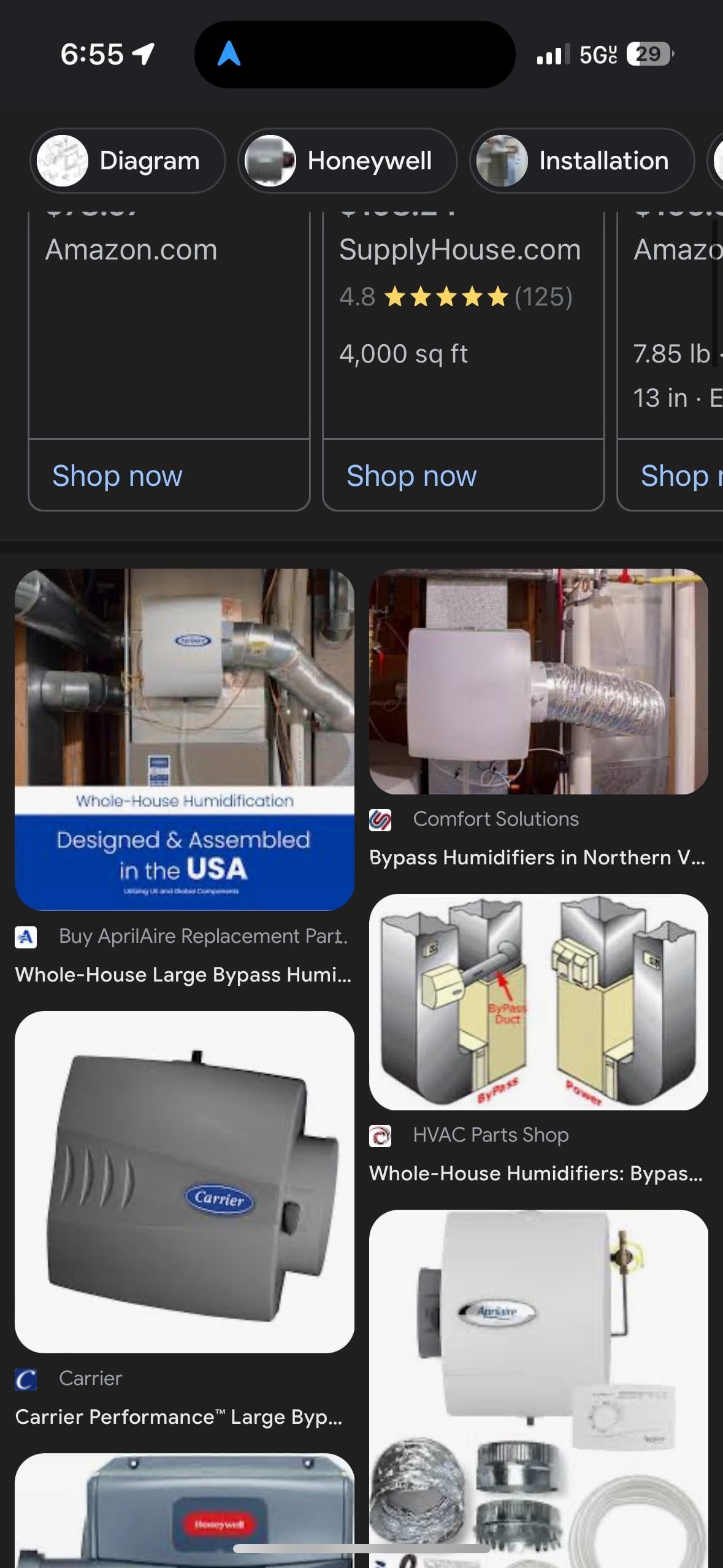This screenshot has width=723, height=1568.
Task: Select the Diagram filter chip
Action: tap(128, 161)
